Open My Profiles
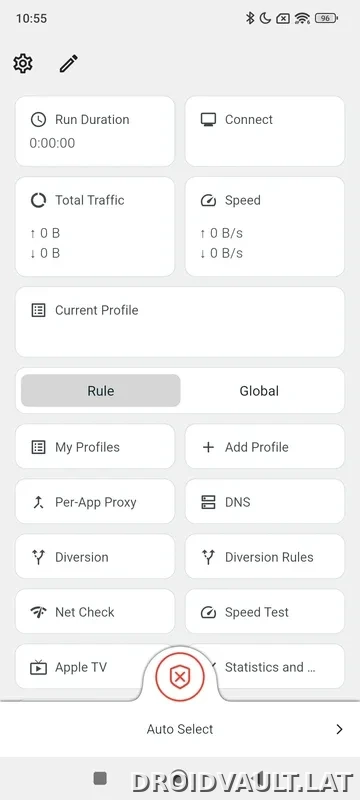The width and height of the screenshot is (360, 800). coord(95,447)
